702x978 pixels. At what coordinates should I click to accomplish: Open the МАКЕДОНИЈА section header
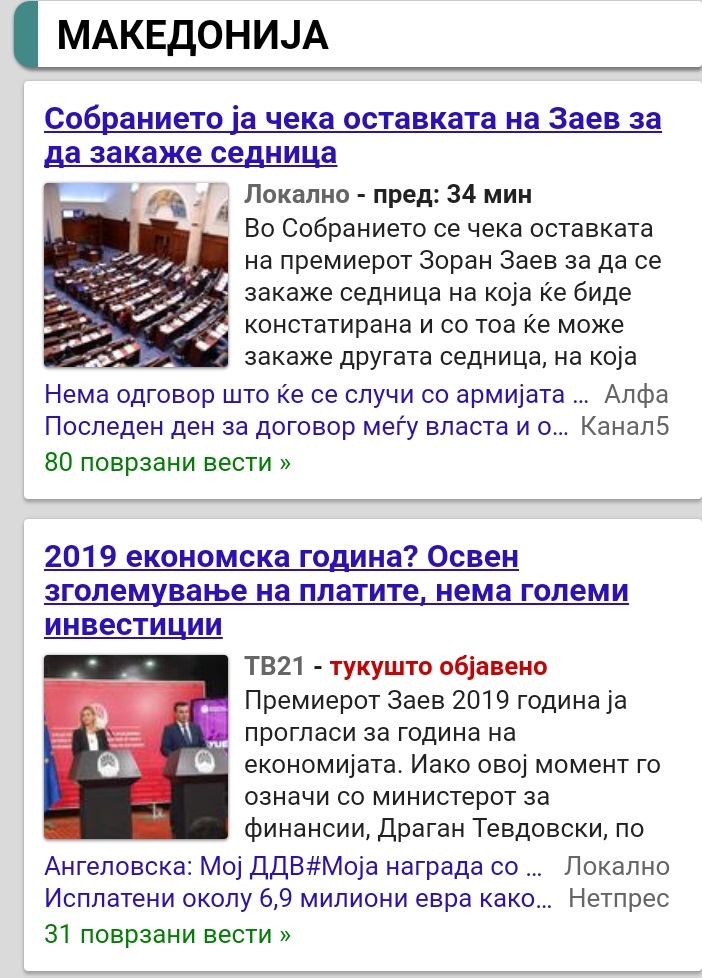[x=192, y=35]
